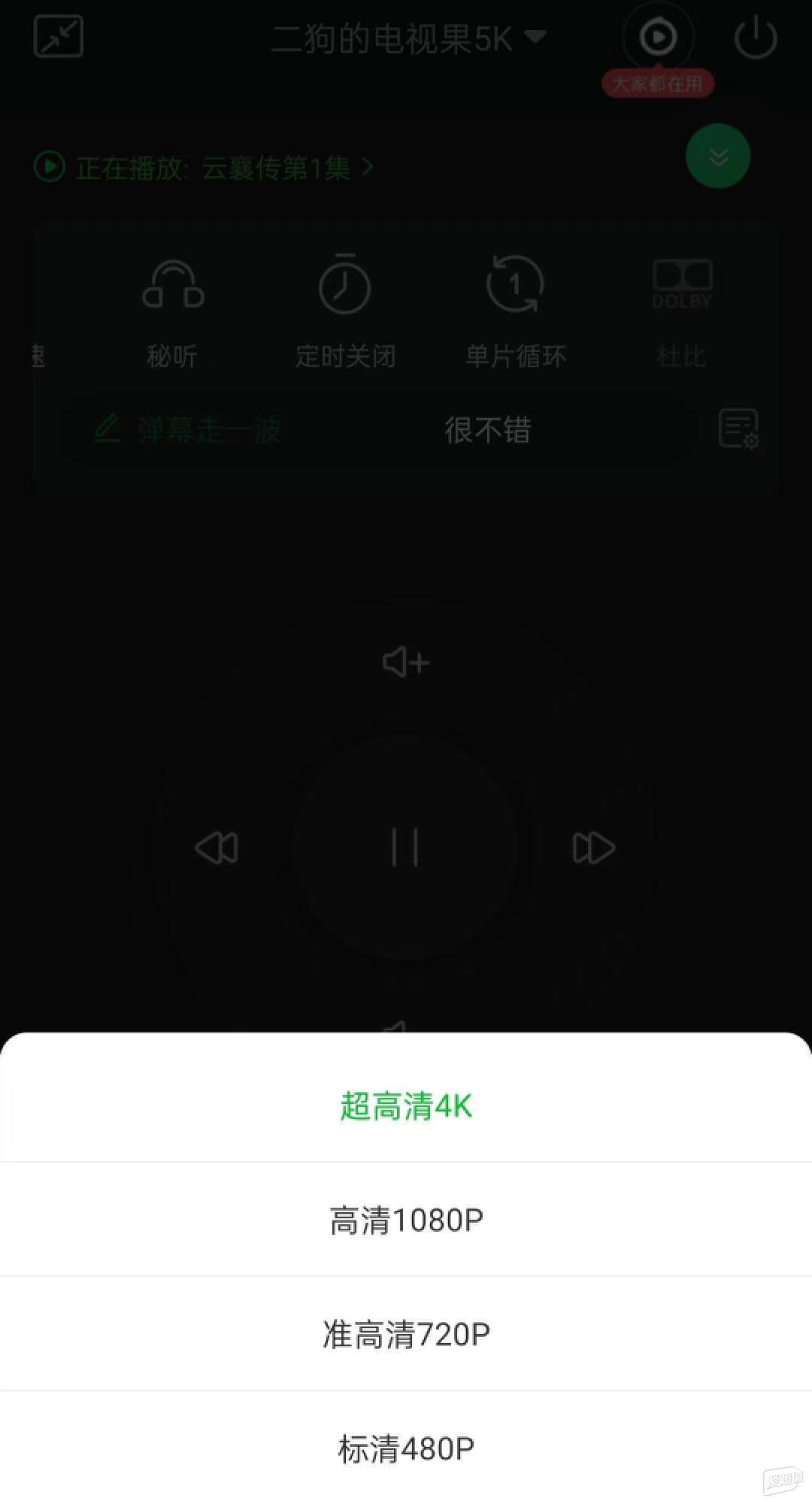The height and width of the screenshot is (1504, 812).
Task: Pick 标清480P resolution
Action: (406, 1448)
